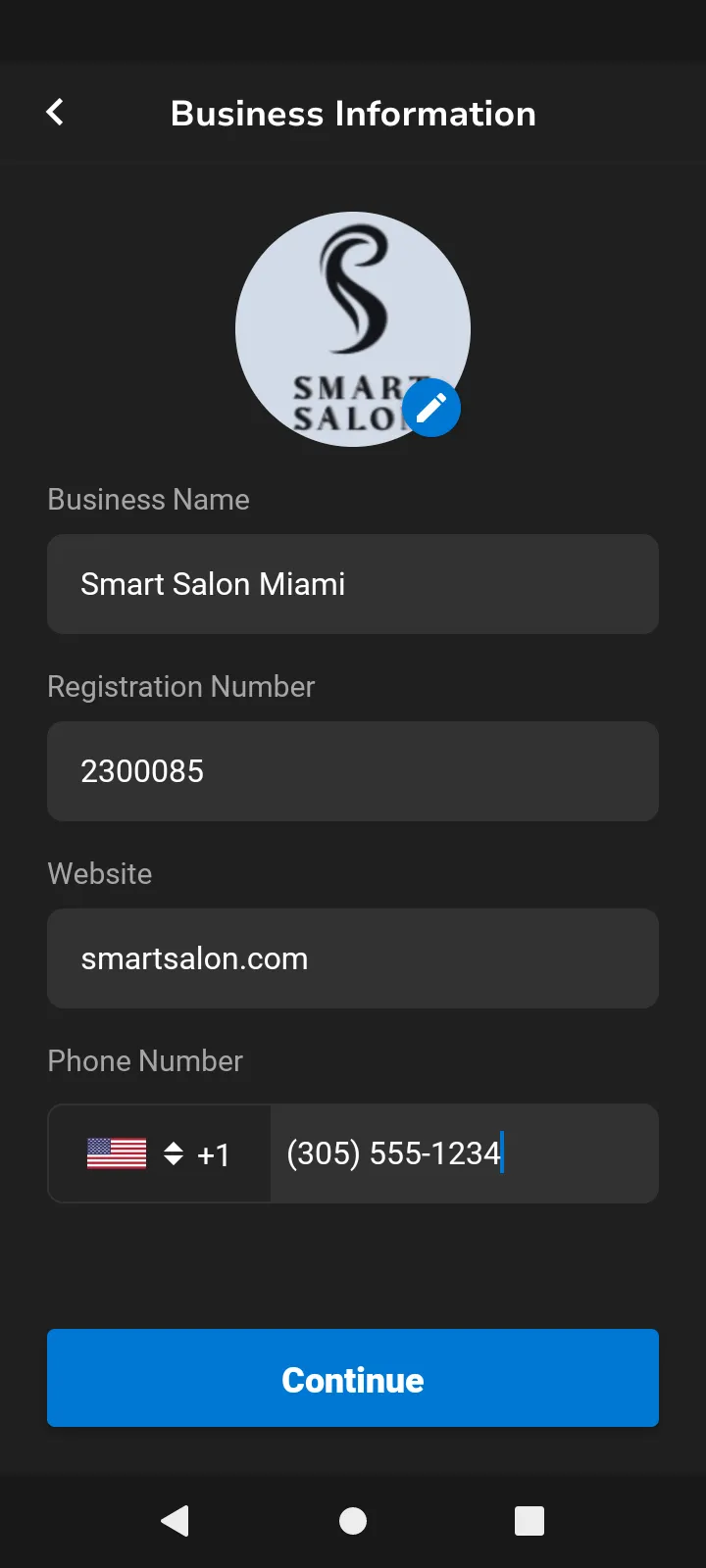Open recent apps from the navigation bar

(529, 1521)
